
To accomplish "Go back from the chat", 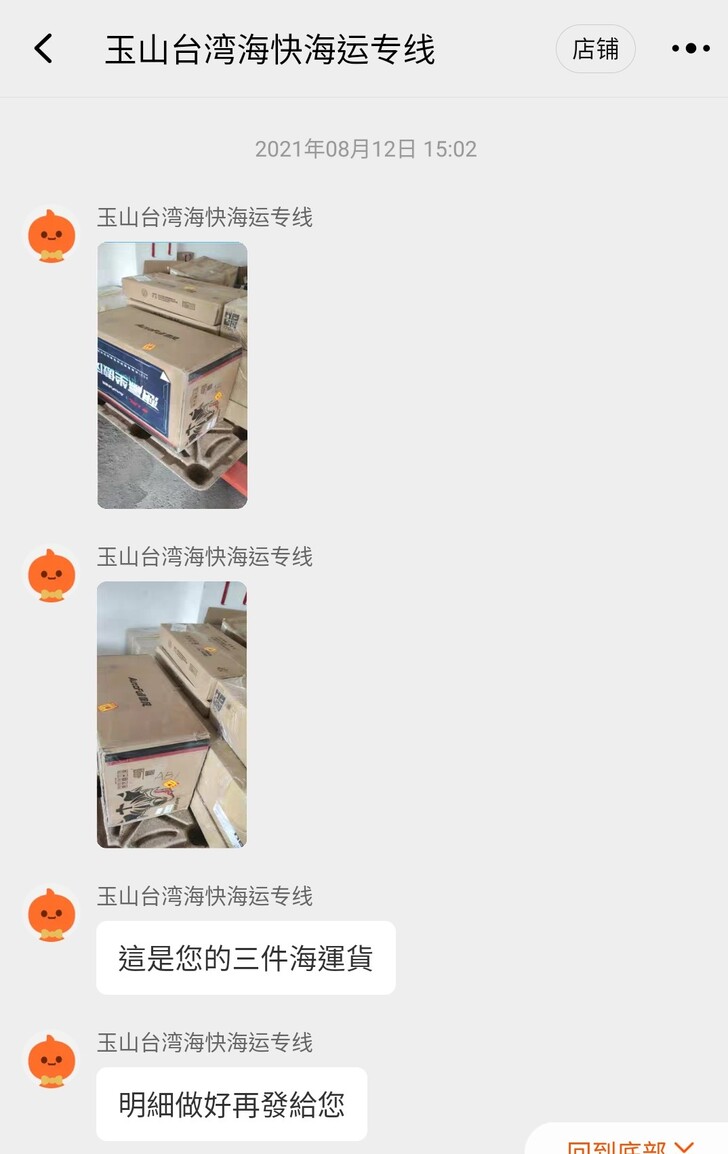I will point(43,49).
